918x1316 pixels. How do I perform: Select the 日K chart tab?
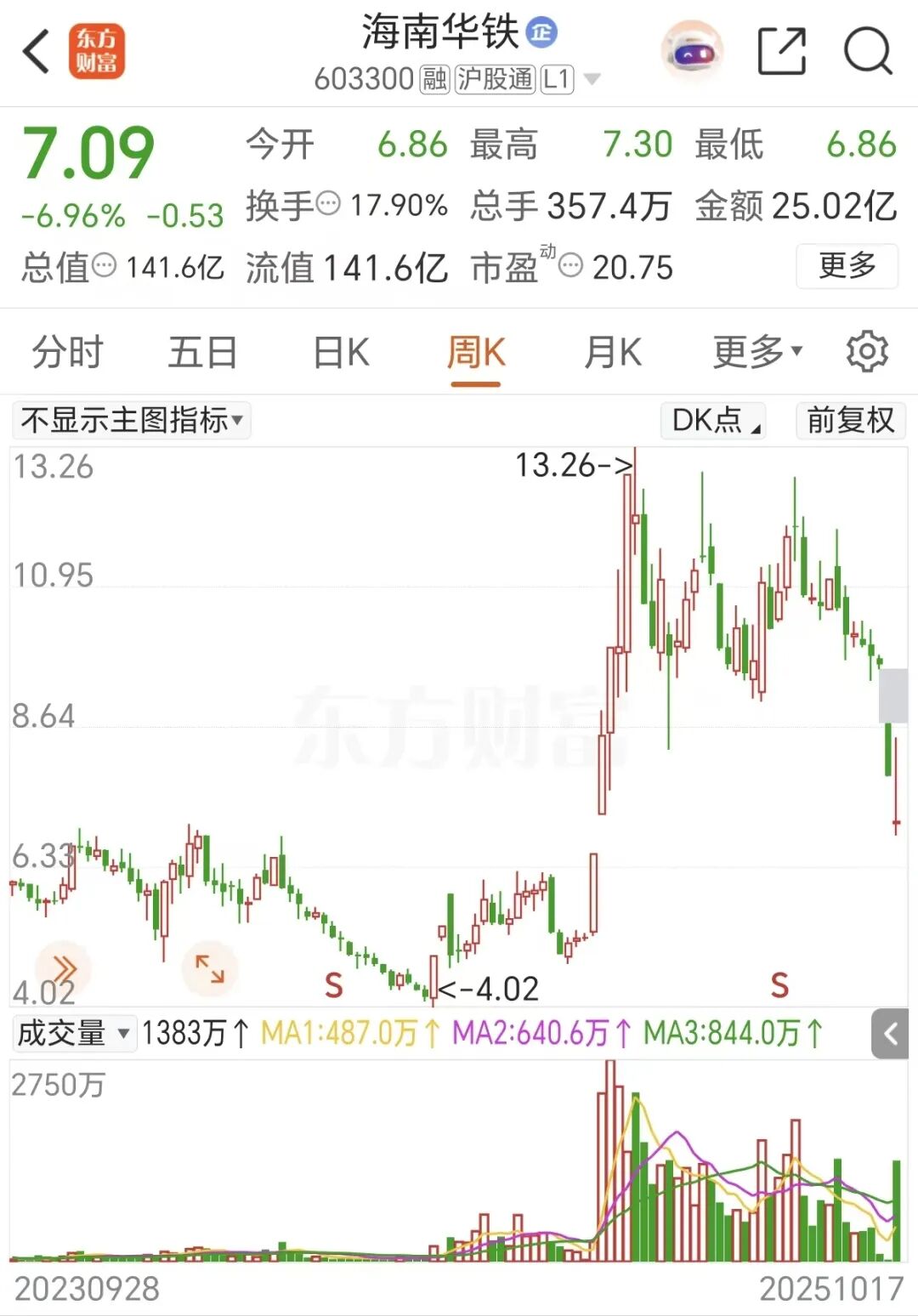tap(341, 352)
